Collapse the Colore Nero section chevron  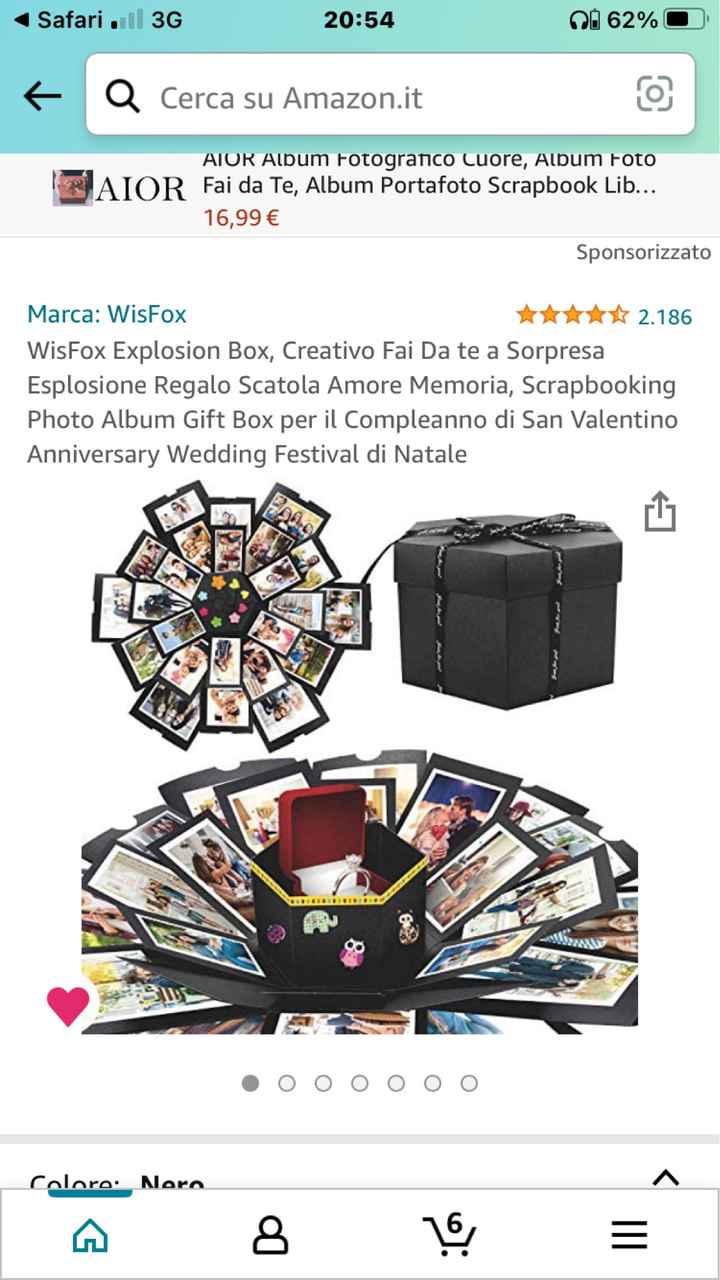click(x=663, y=1178)
